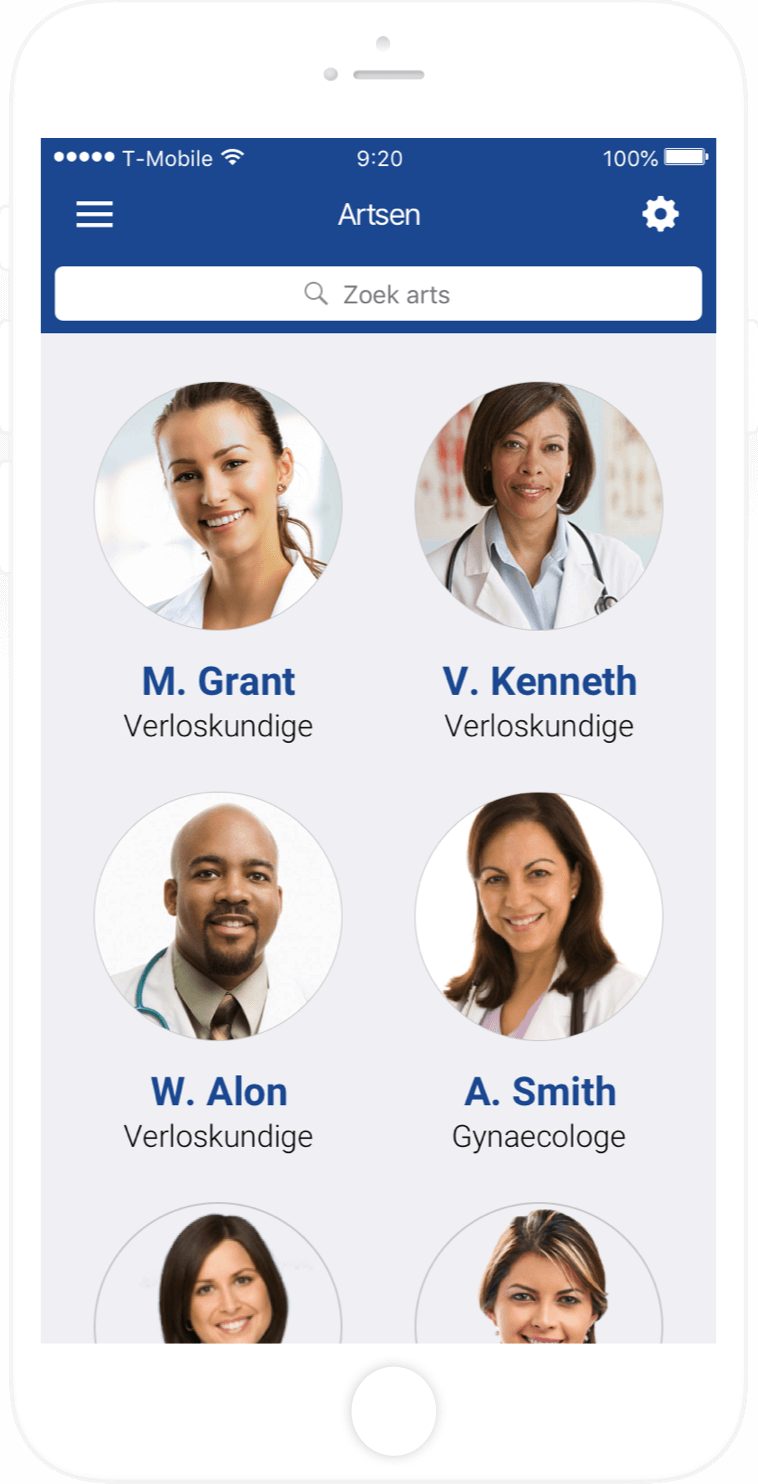Select doctor W. Alon
The image size is (758, 1484).
point(218,916)
